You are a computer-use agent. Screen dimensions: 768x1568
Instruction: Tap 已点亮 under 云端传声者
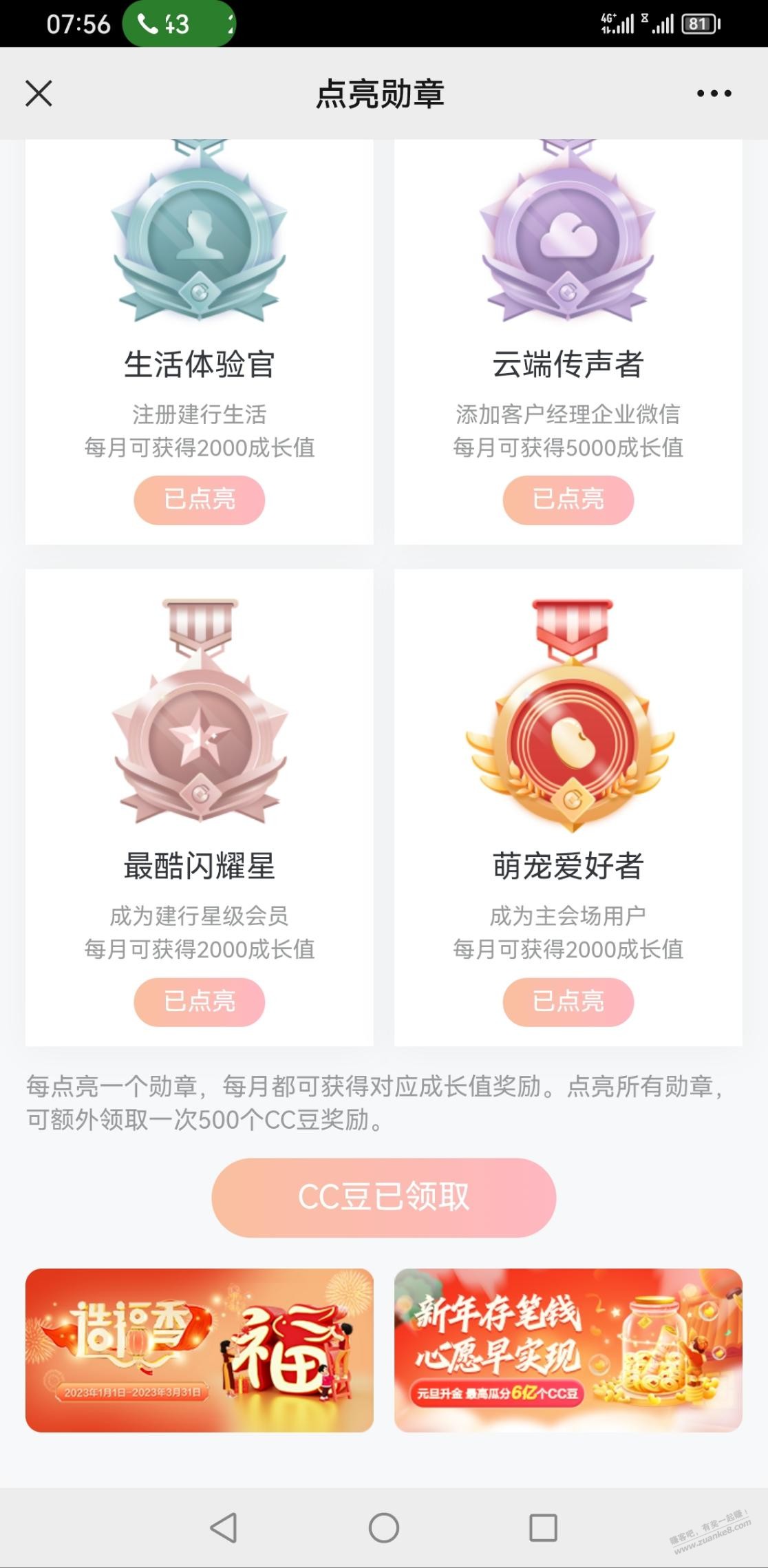pyautogui.click(x=568, y=500)
